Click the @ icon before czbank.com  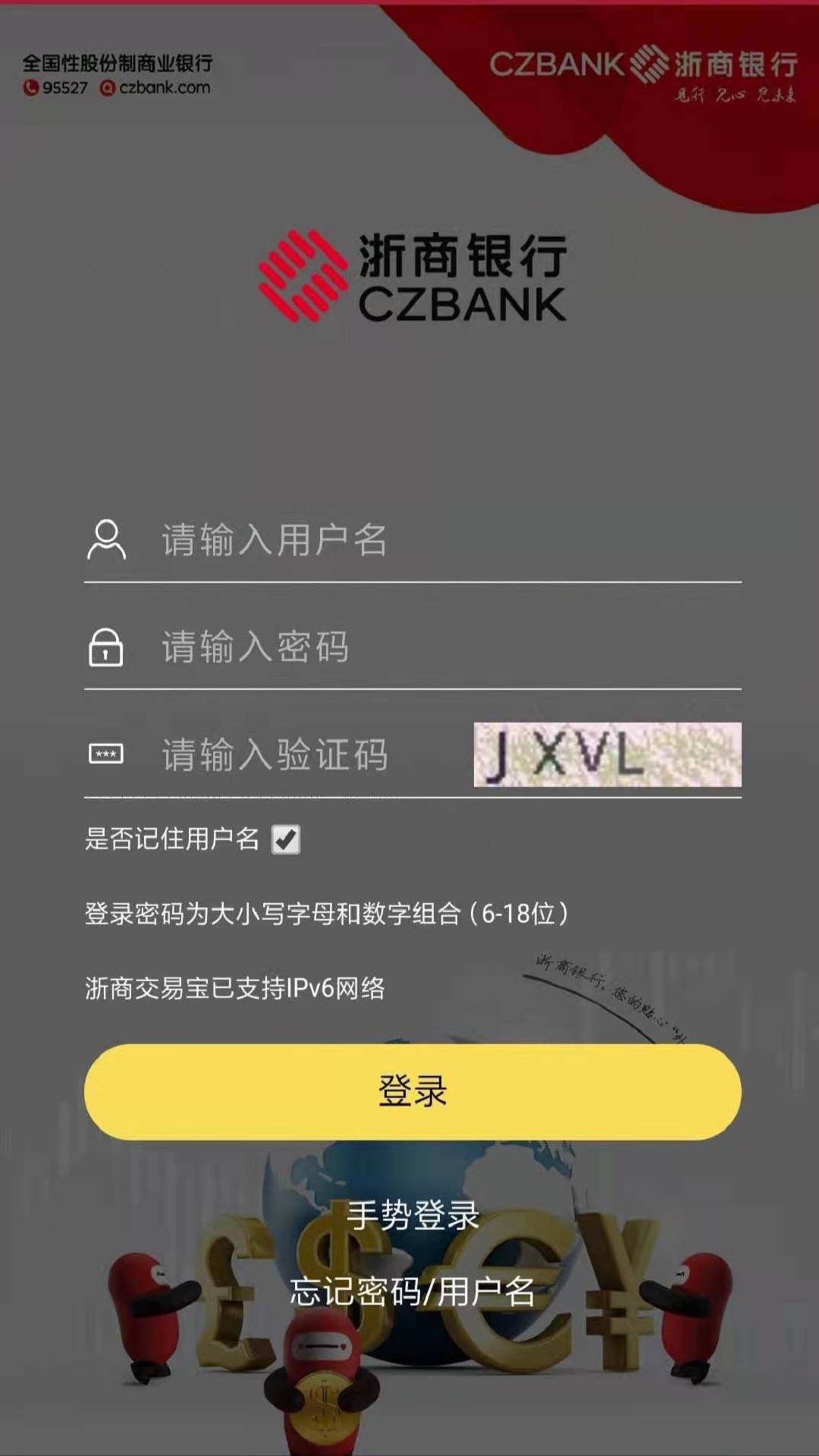[x=106, y=87]
